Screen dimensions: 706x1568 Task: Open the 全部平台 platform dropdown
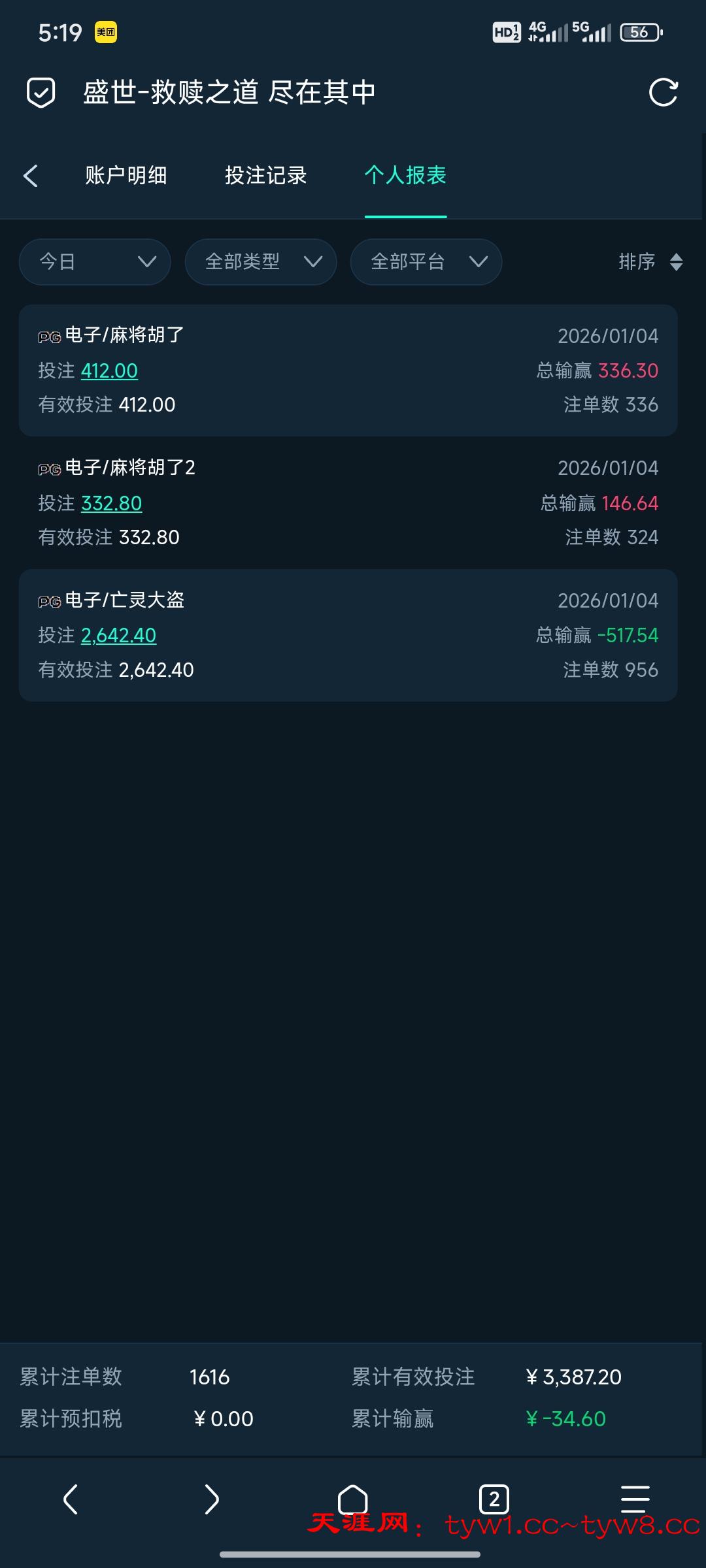[x=426, y=261]
